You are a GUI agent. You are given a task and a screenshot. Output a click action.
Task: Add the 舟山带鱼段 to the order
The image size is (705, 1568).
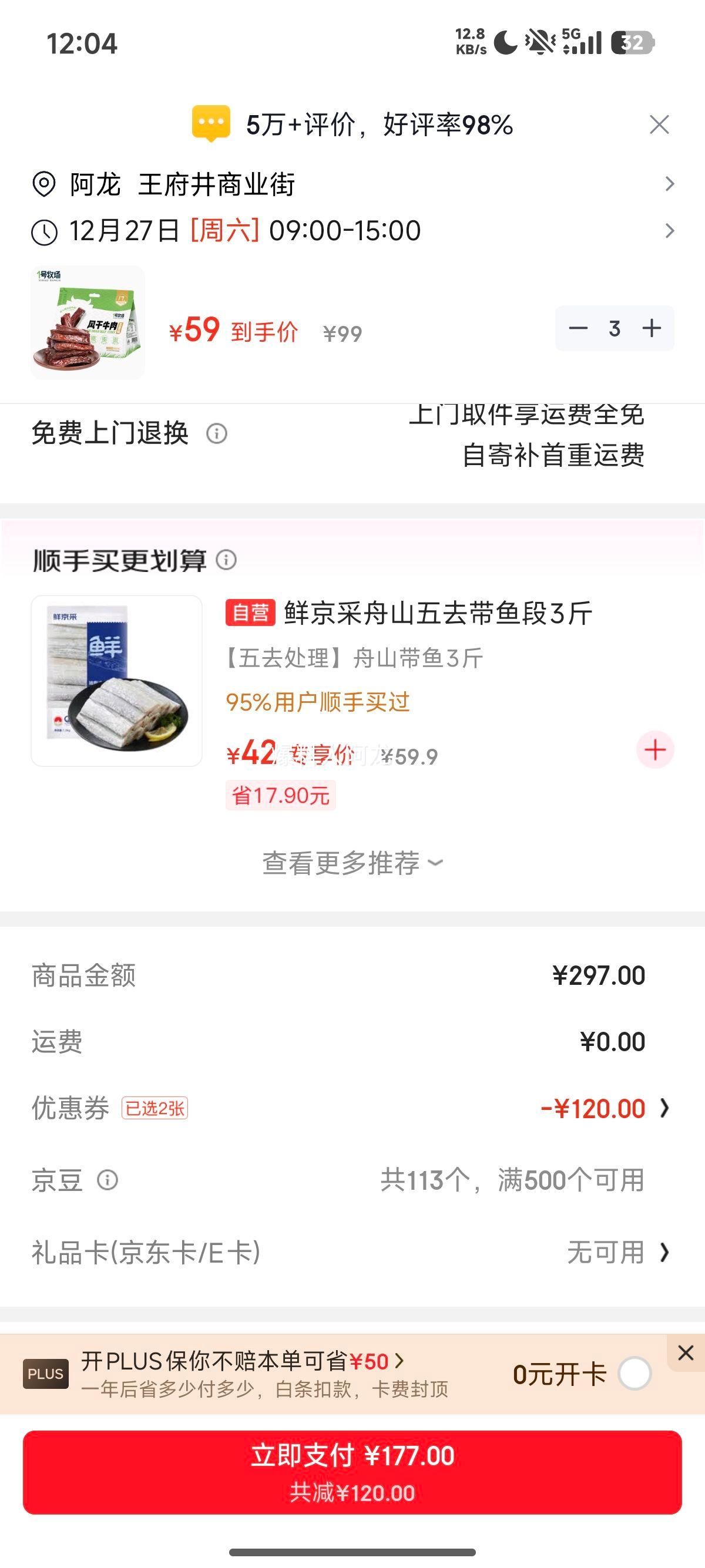(655, 749)
